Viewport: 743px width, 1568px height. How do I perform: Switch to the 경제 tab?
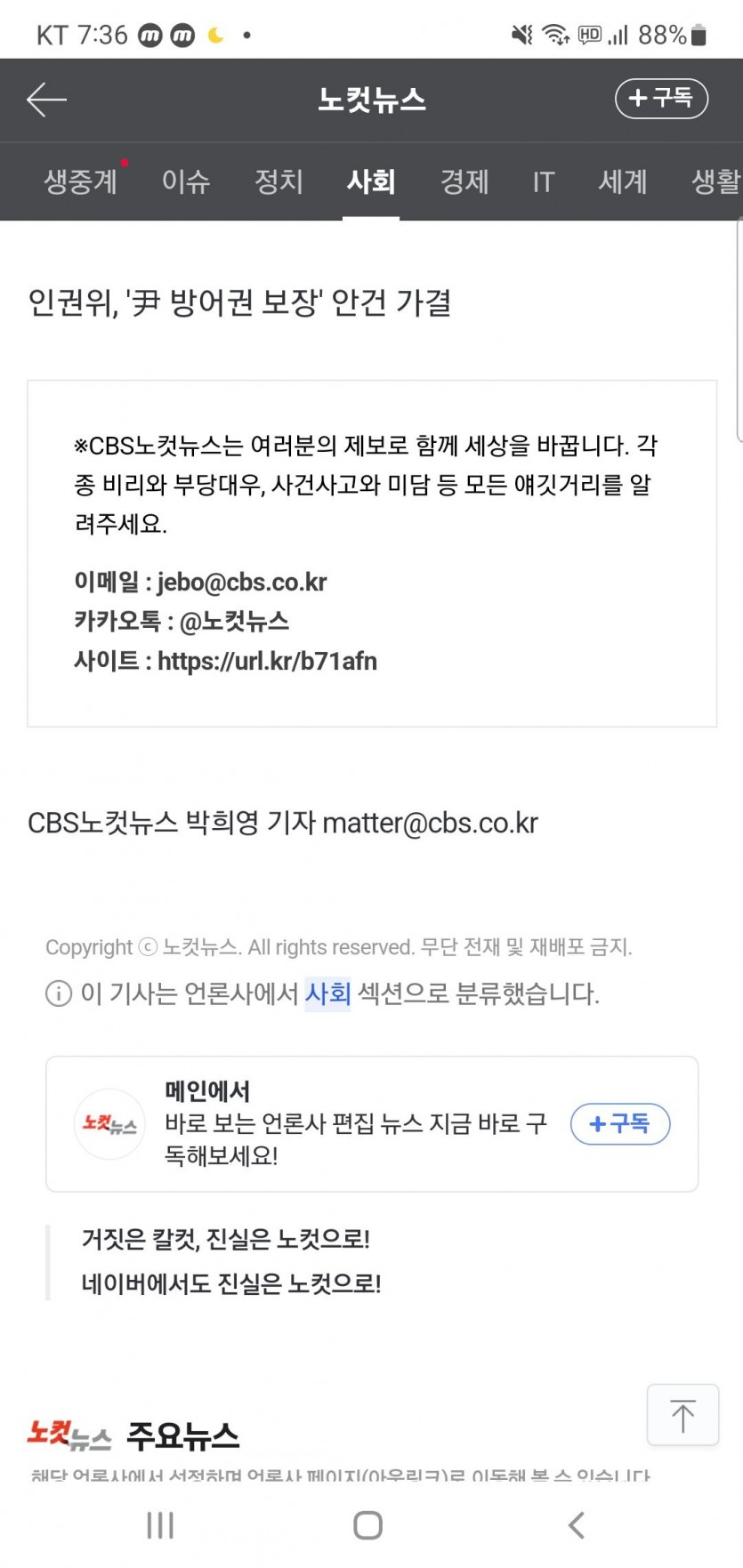[464, 181]
